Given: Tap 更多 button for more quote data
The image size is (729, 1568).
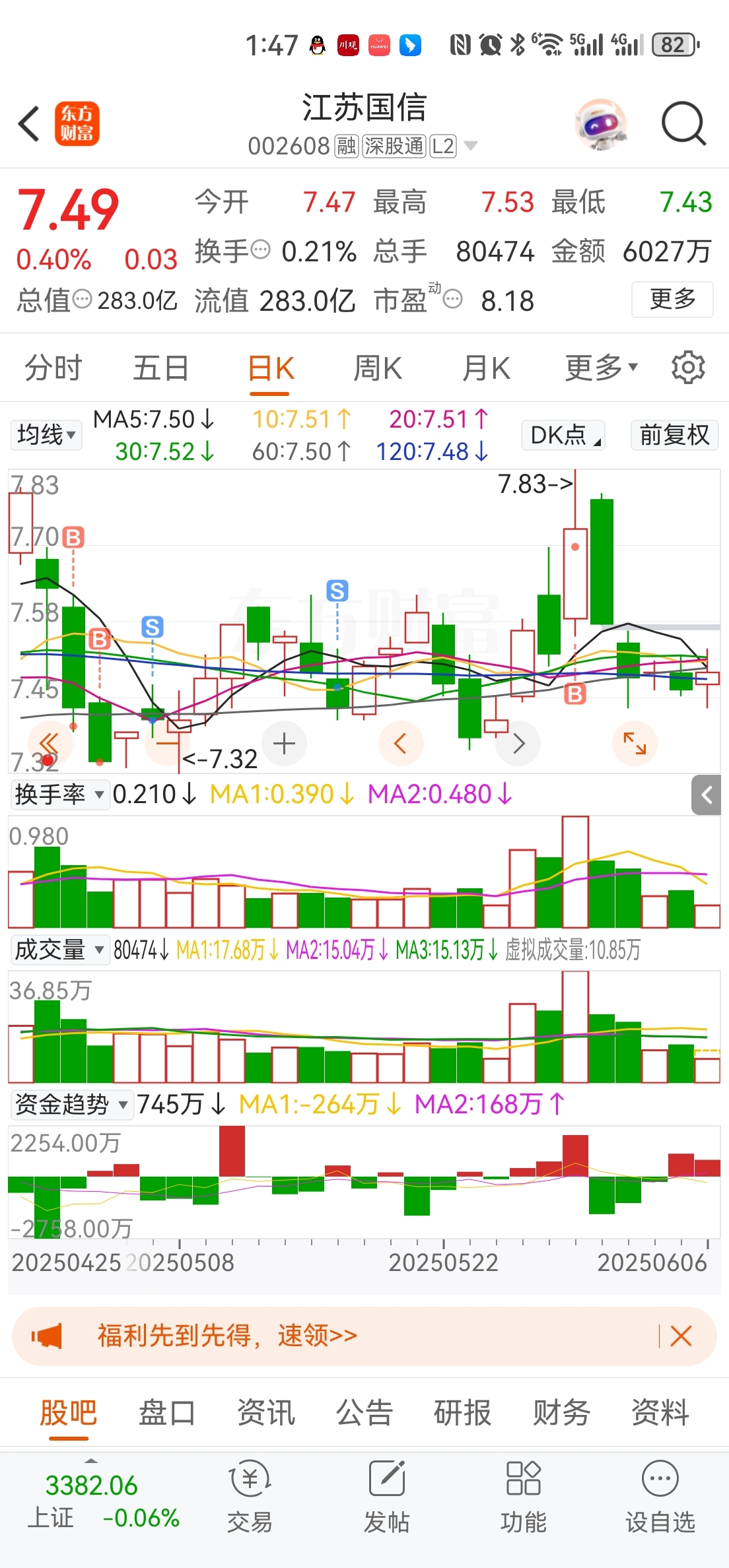Looking at the screenshot, I should click(672, 300).
